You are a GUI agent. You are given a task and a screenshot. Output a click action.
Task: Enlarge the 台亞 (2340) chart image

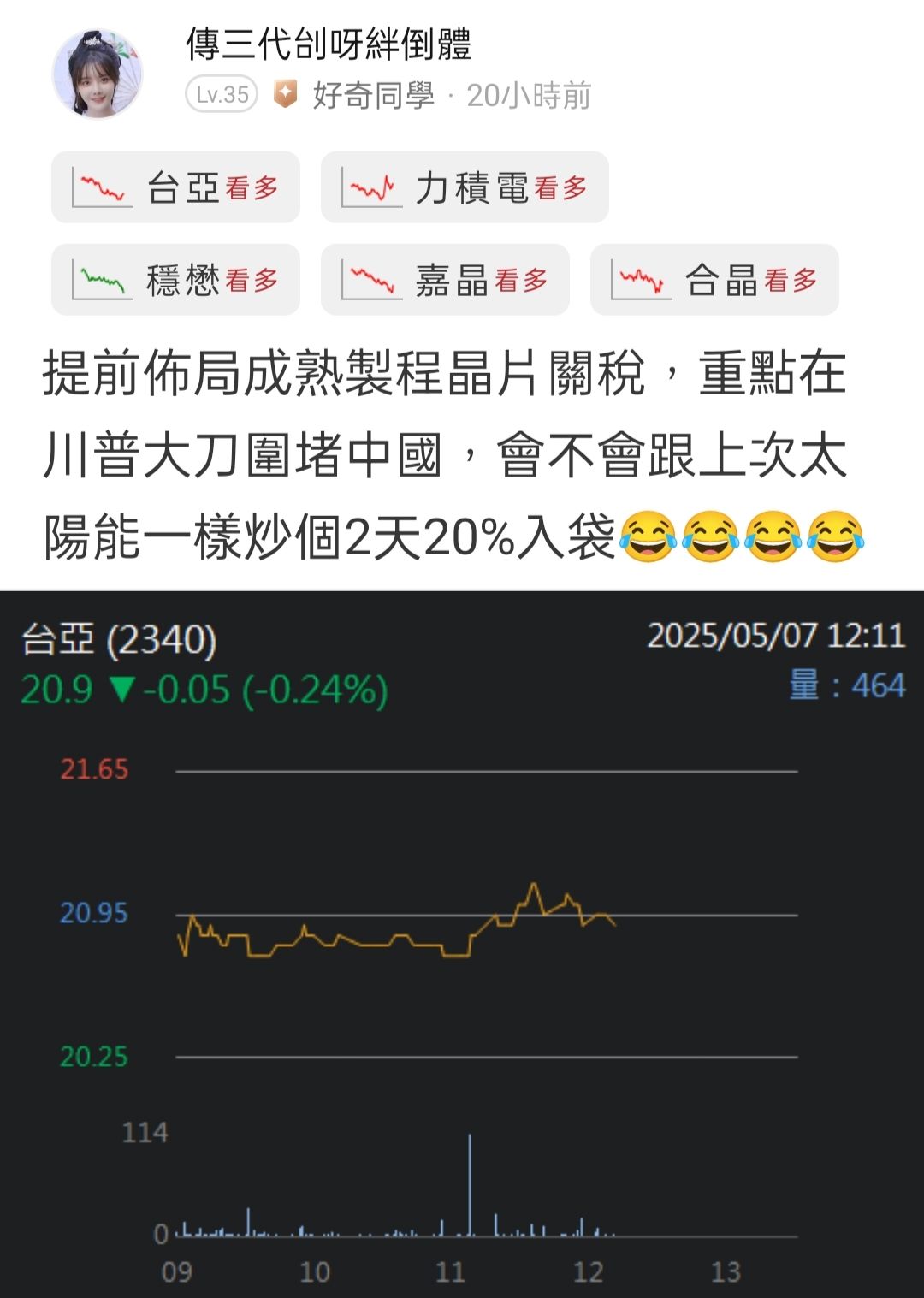coord(462,941)
